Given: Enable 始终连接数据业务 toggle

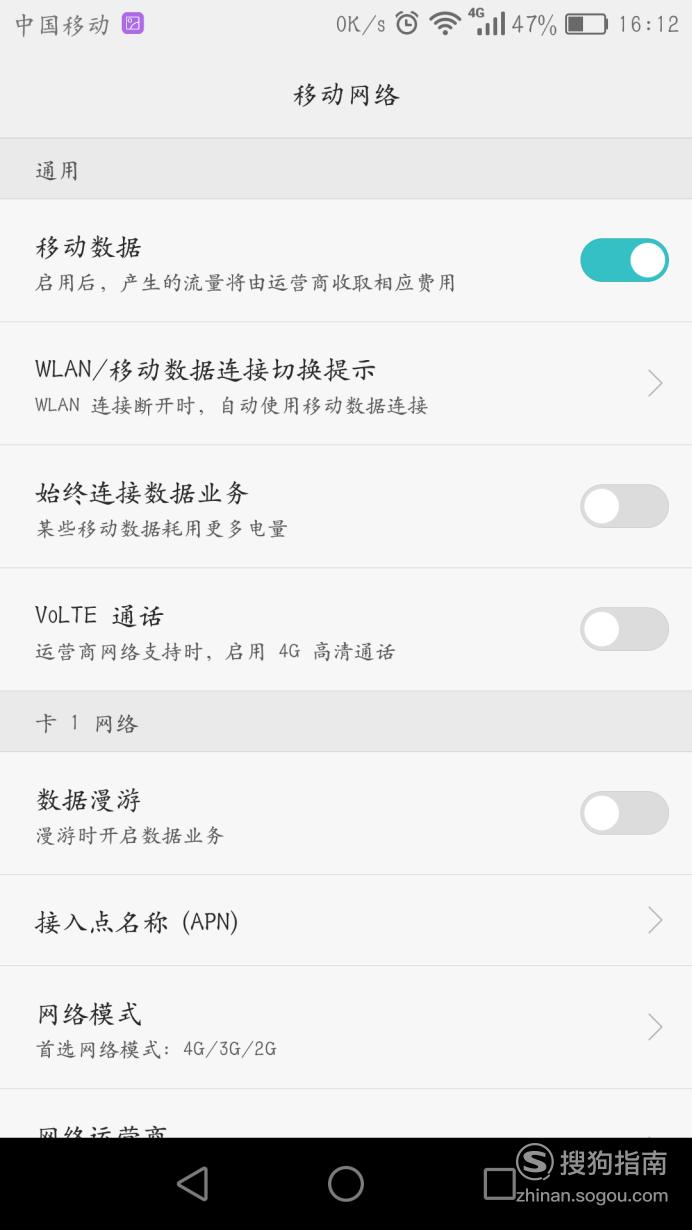Looking at the screenshot, I should tap(624, 506).
